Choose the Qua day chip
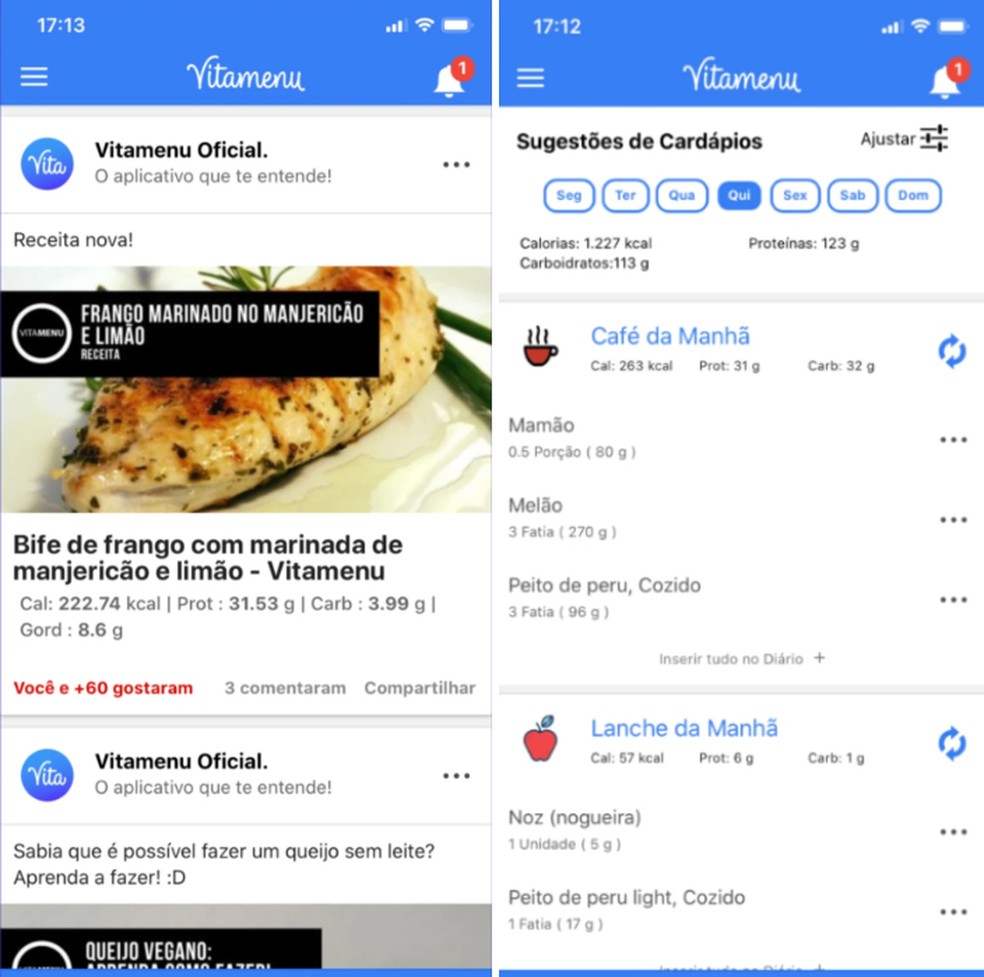Viewport: 984px width, 977px height. click(x=682, y=196)
